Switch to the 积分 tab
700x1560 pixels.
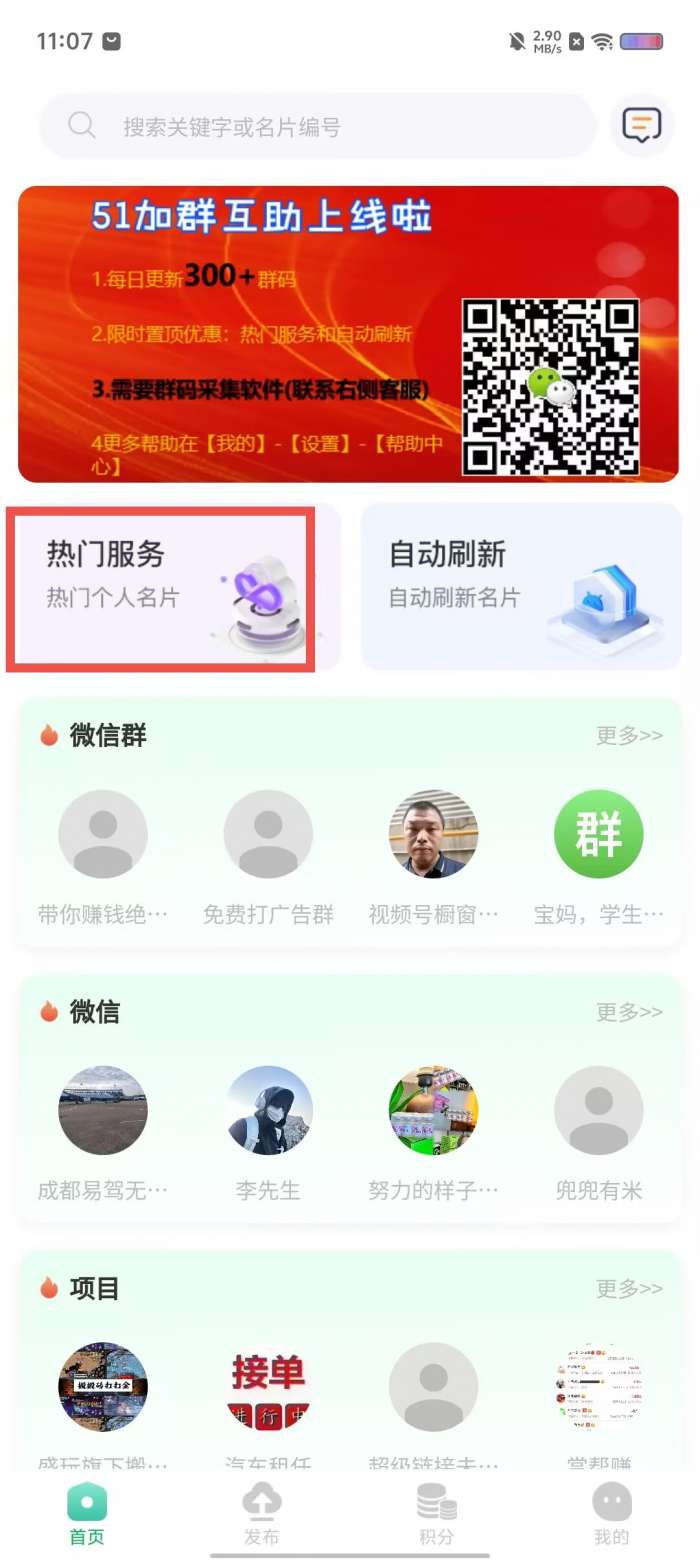click(x=437, y=1513)
